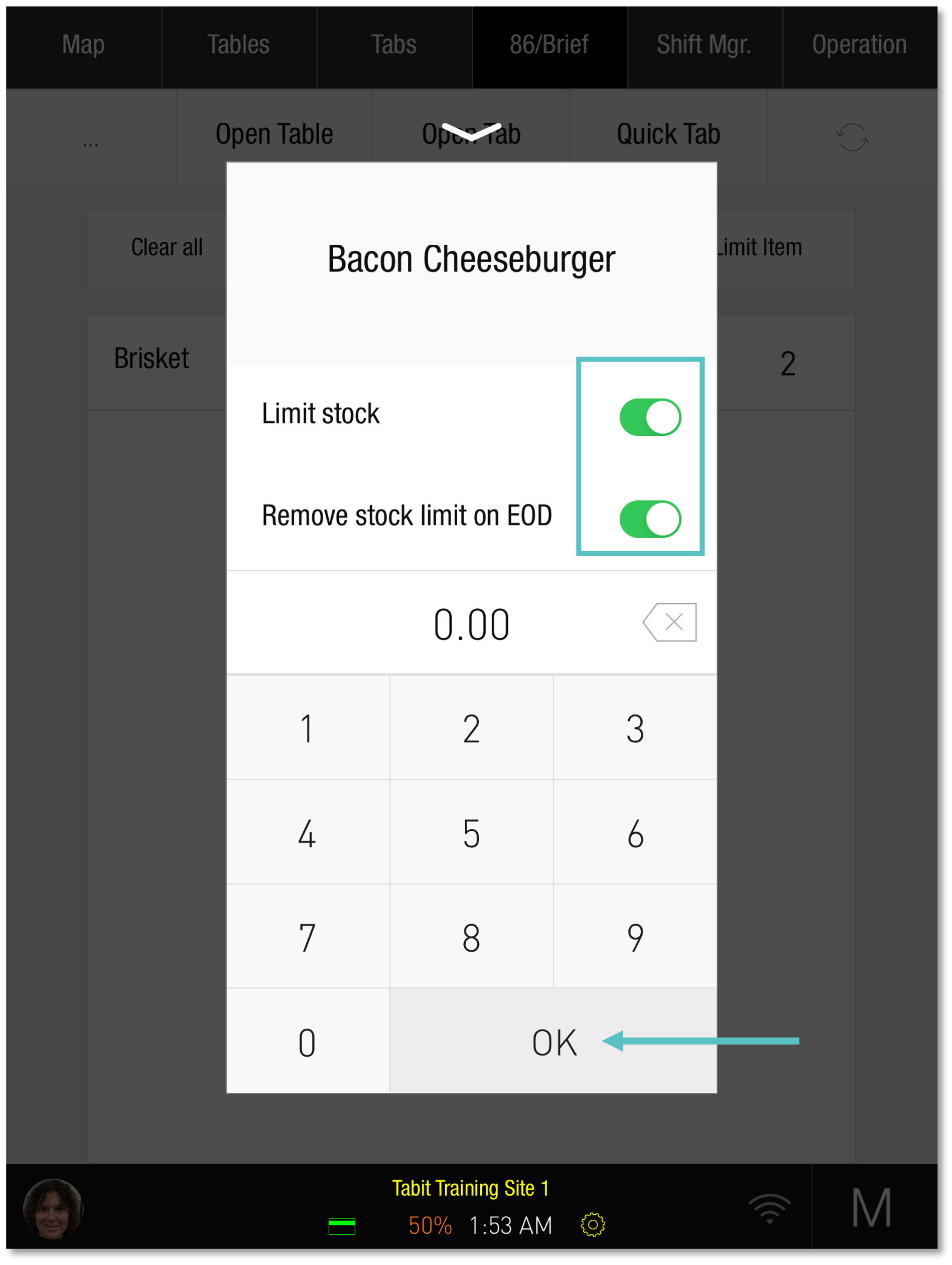This screenshot has height=1265, width=952.
Task: Delete the last digit with backspace
Action: coord(669,621)
